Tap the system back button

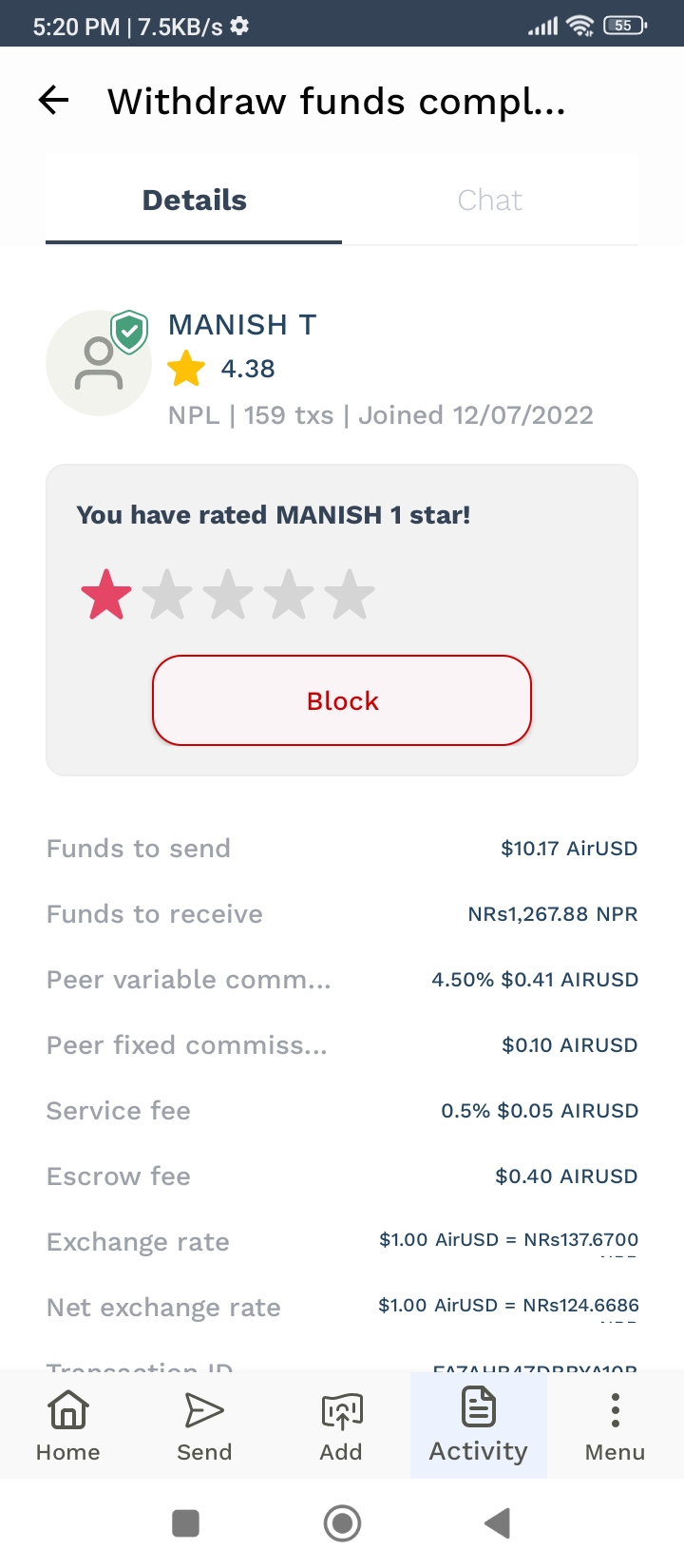click(x=498, y=1523)
